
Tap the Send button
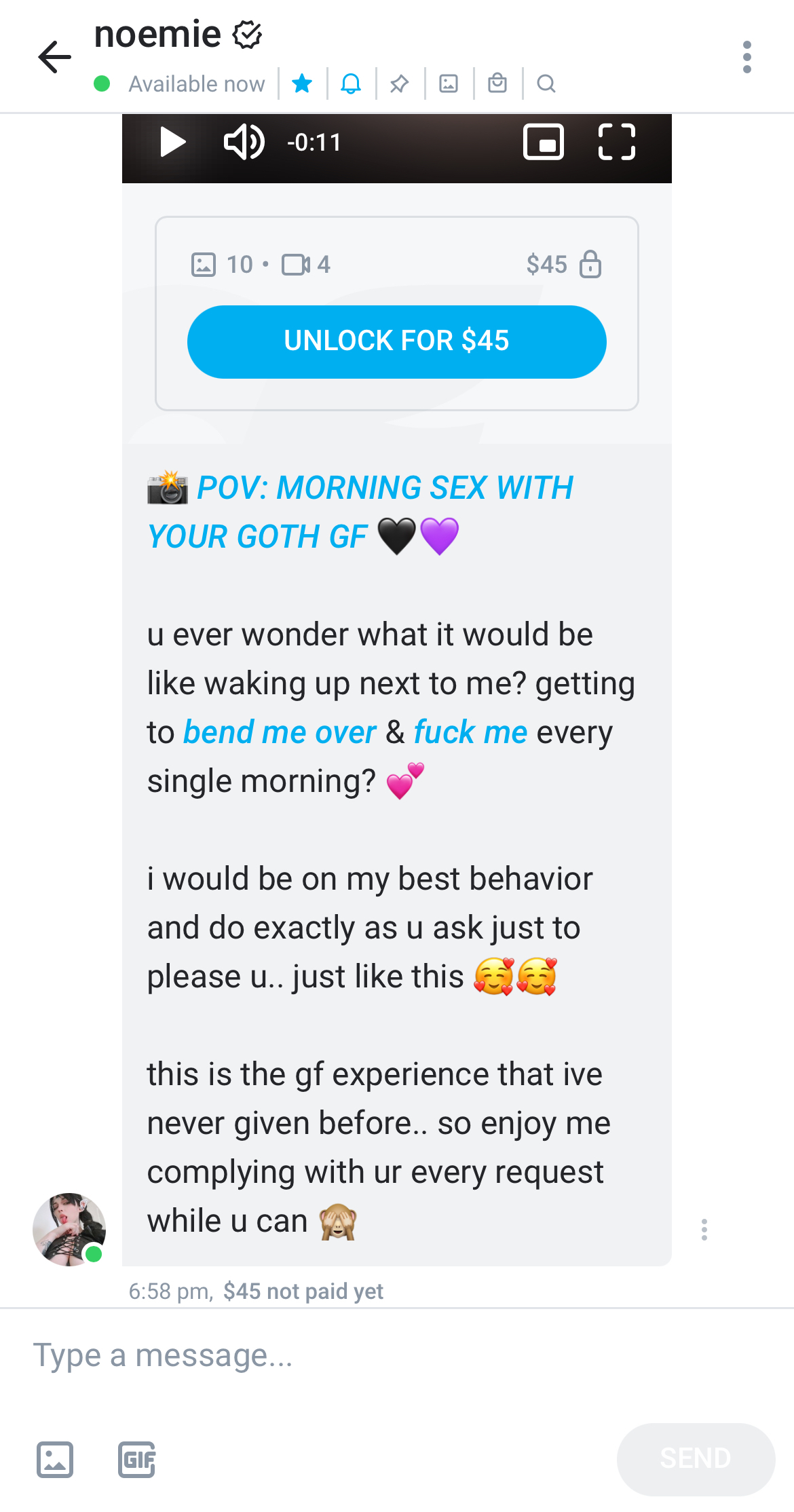(x=695, y=1458)
